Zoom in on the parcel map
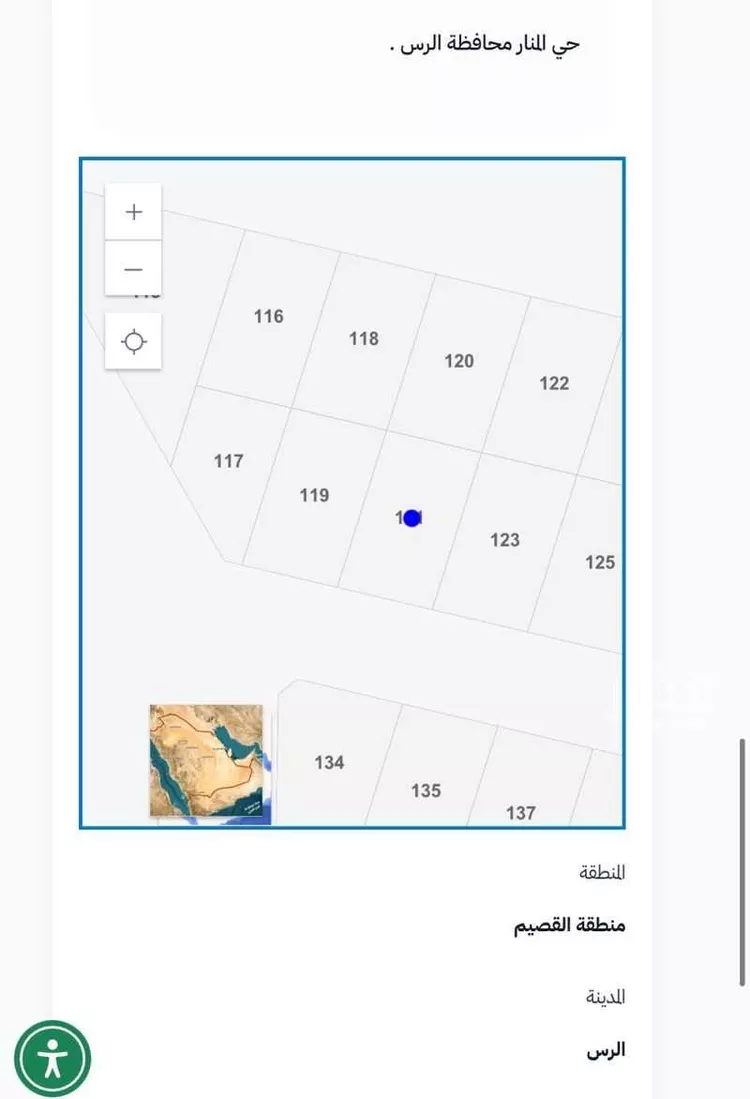Image resolution: width=750 pixels, height=1099 pixels. [133, 212]
